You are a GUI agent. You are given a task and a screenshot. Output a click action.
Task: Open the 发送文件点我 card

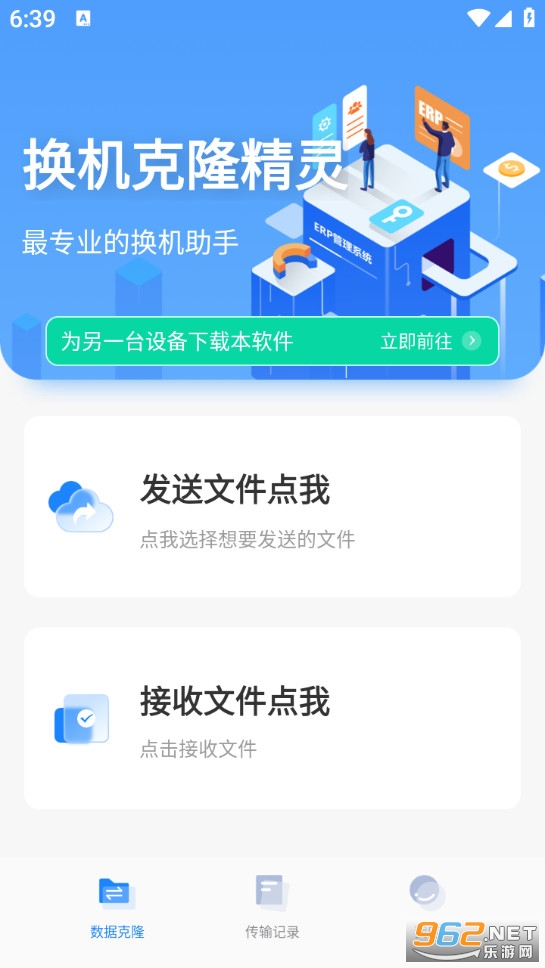click(272, 506)
